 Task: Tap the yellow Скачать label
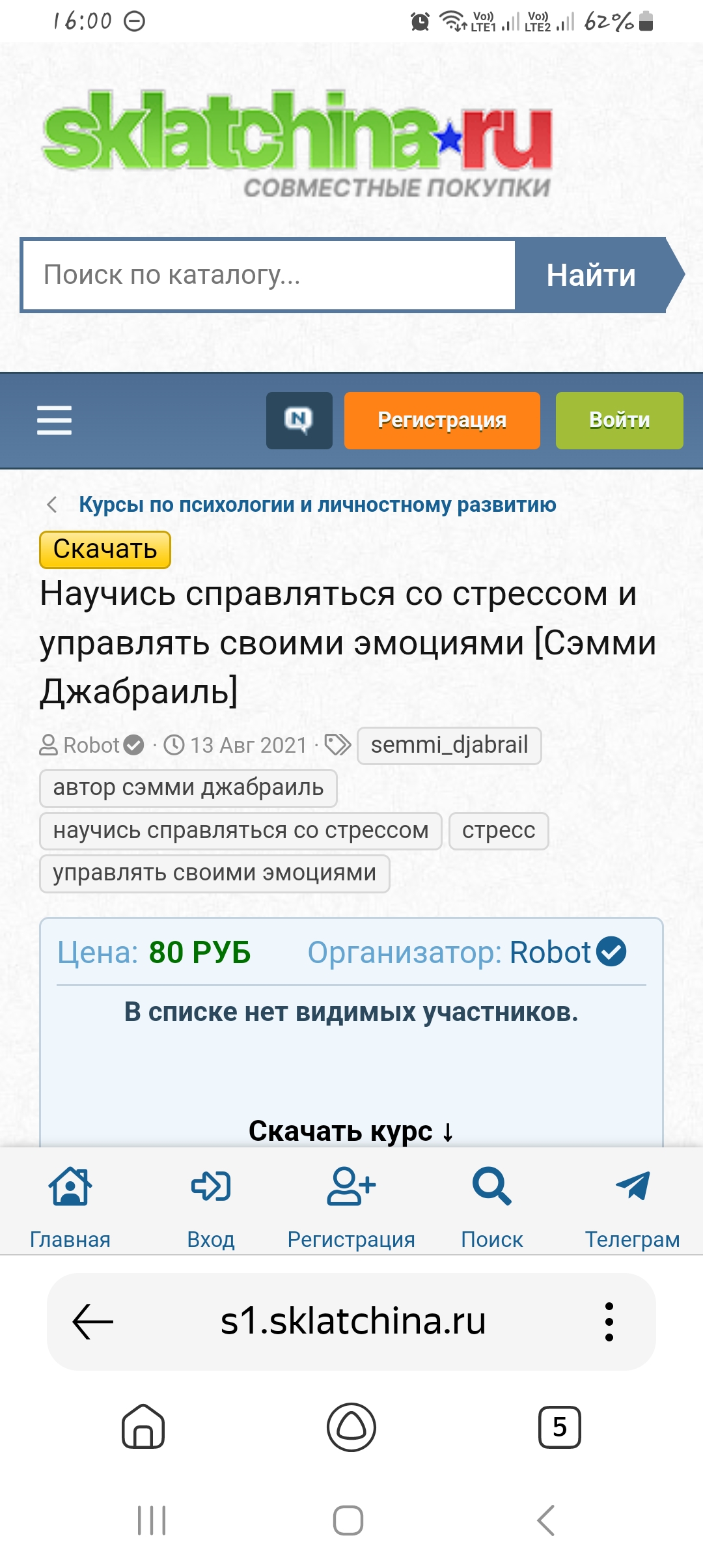[105, 550]
